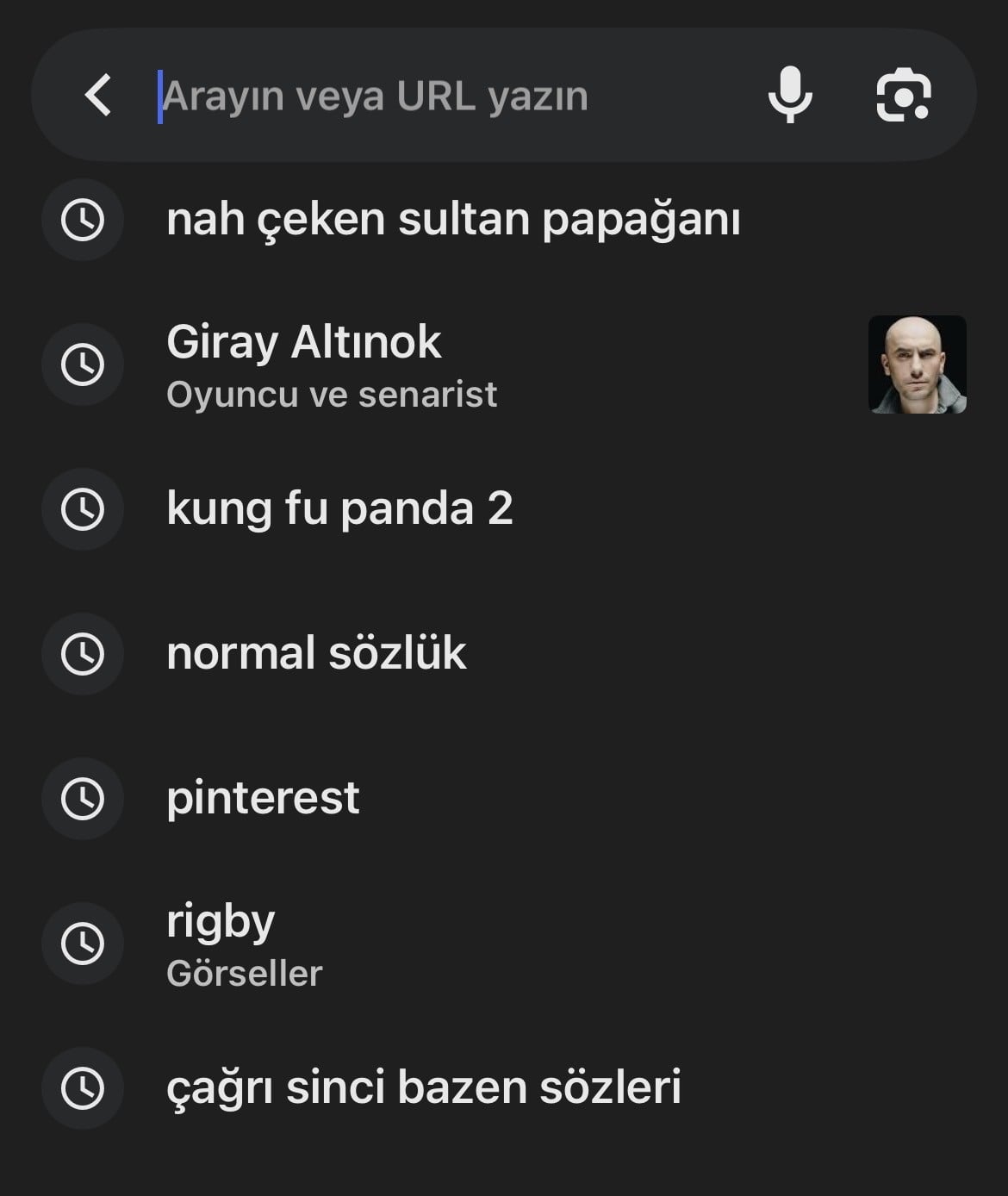Open the camera lens search
Image resolution: width=1008 pixels, height=1196 pixels.
pos(903,95)
